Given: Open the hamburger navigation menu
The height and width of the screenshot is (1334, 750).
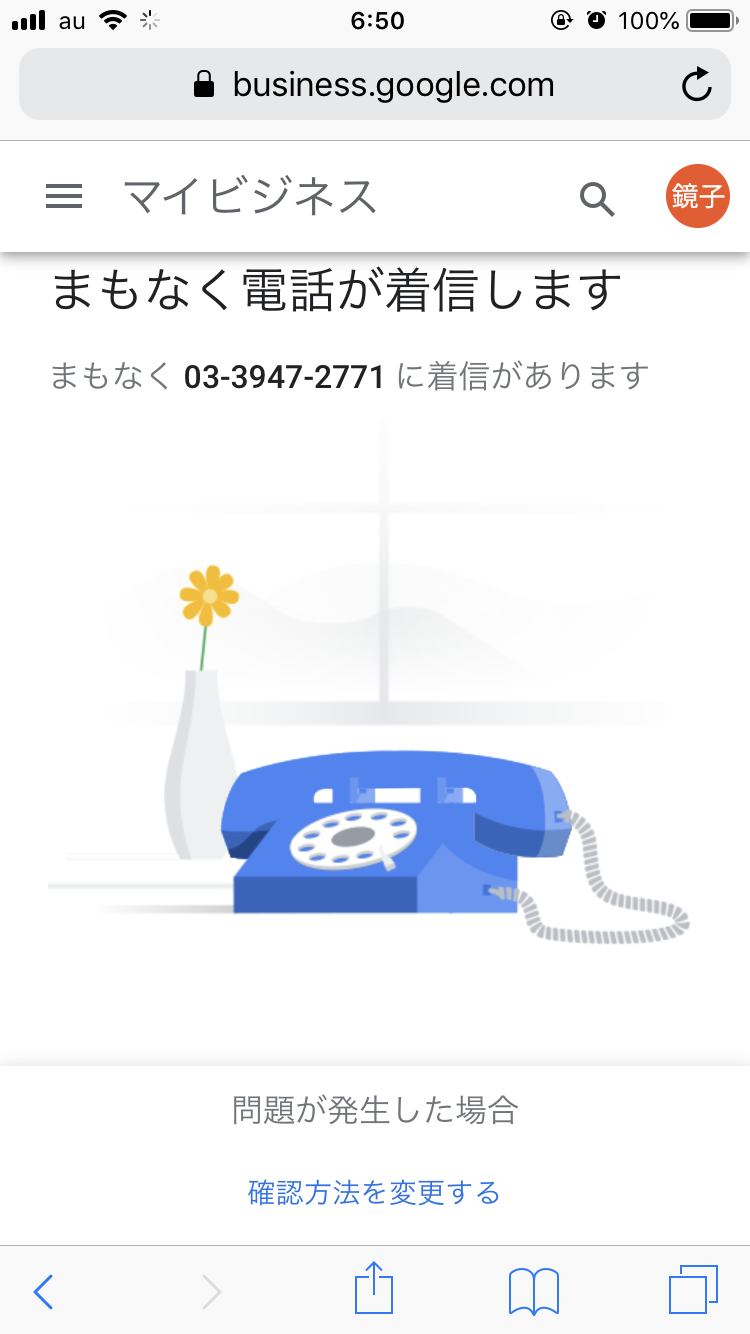Looking at the screenshot, I should click(64, 197).
